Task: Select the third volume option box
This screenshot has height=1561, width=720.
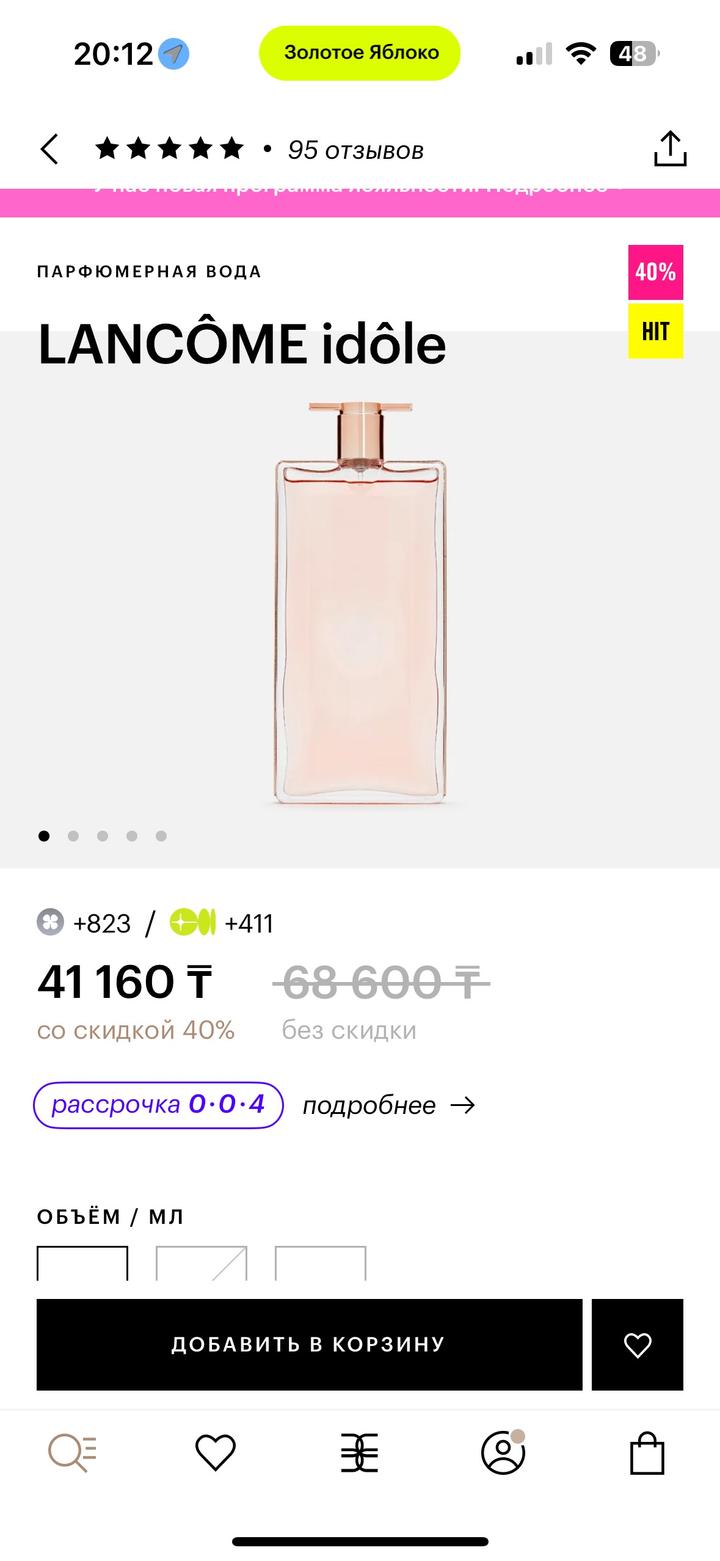Action: click(320, 1263)
